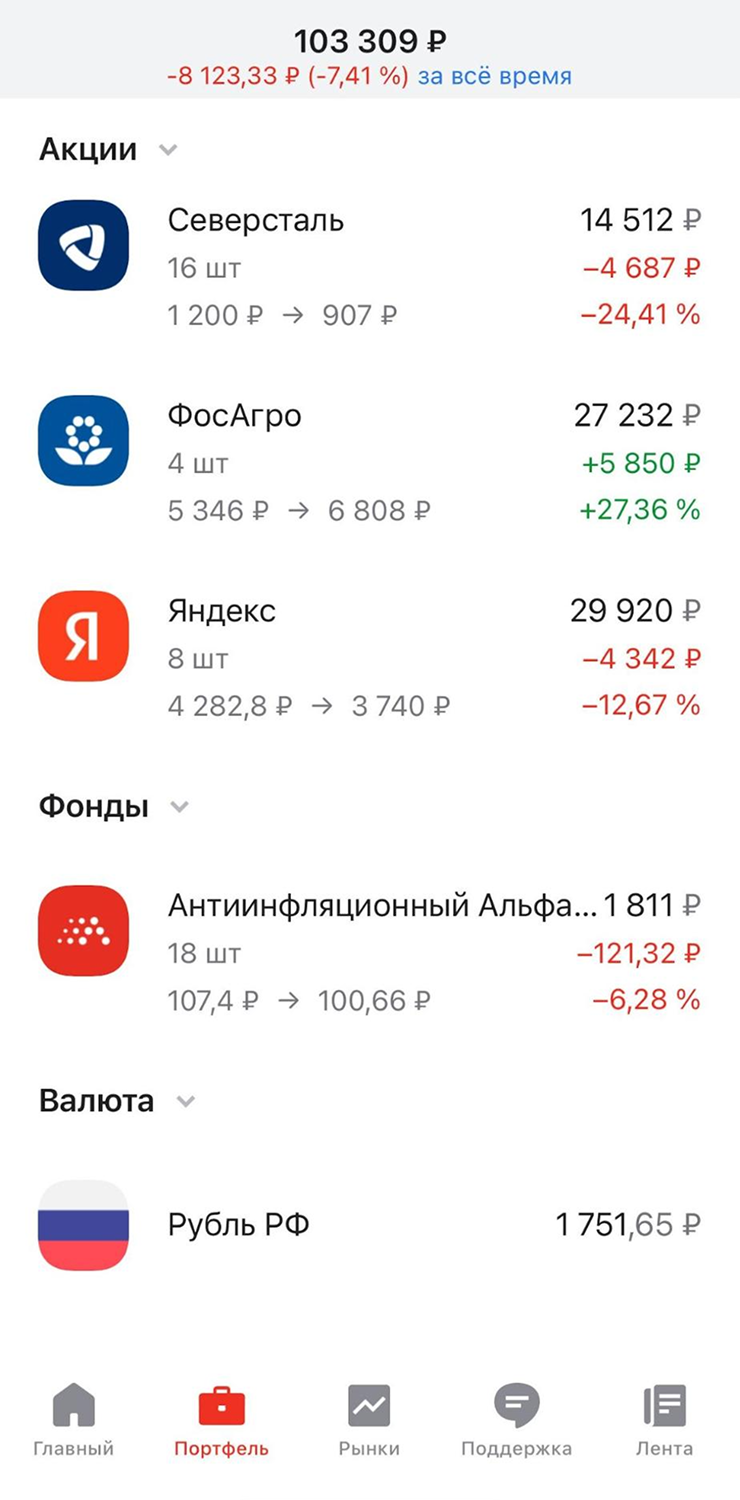Screen dimensions: 740x1500
Task: Change the за всё время period
Action: (x=494, y=76)
